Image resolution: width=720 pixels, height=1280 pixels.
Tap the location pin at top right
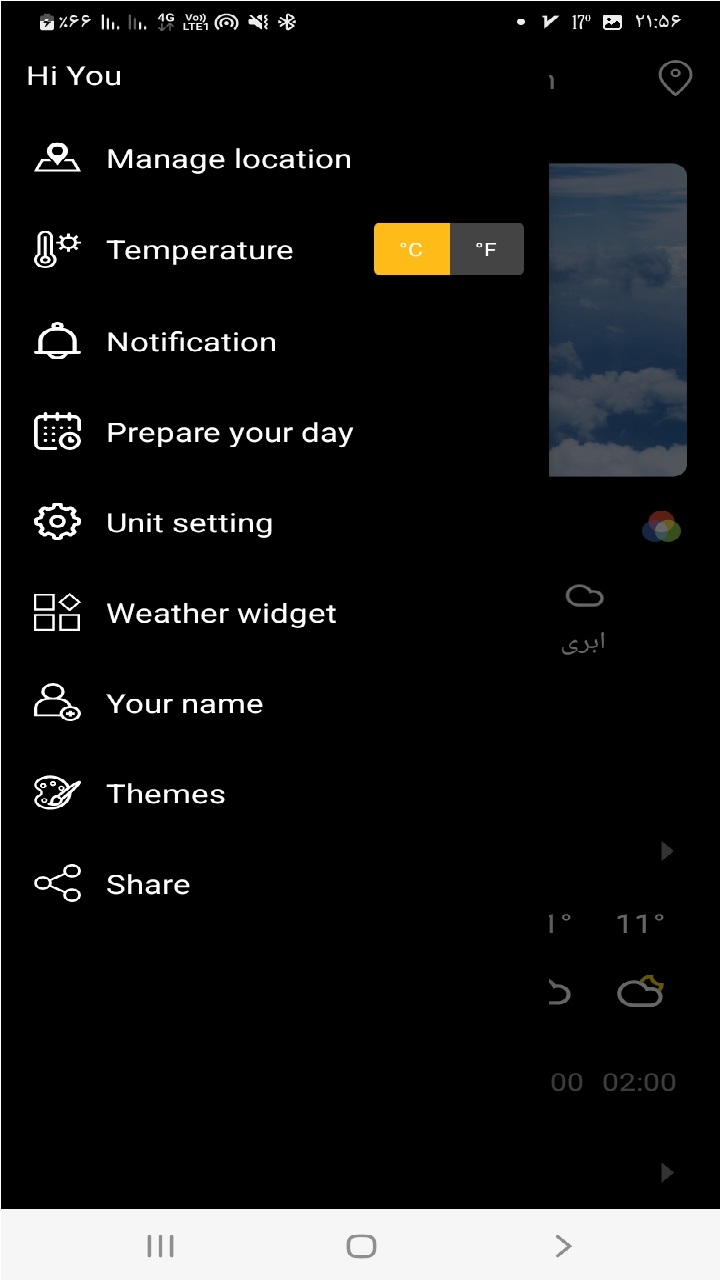(x=674, y=78)
